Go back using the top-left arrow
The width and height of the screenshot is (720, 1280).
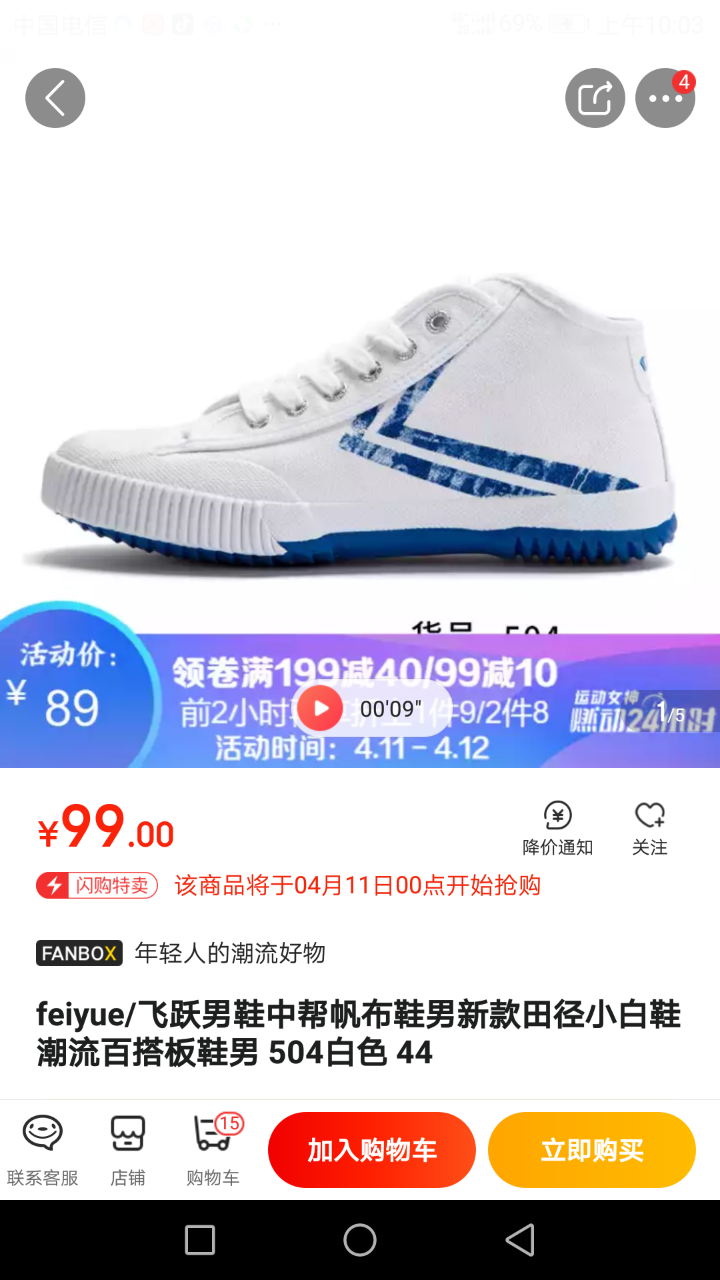tap(55, 98)
